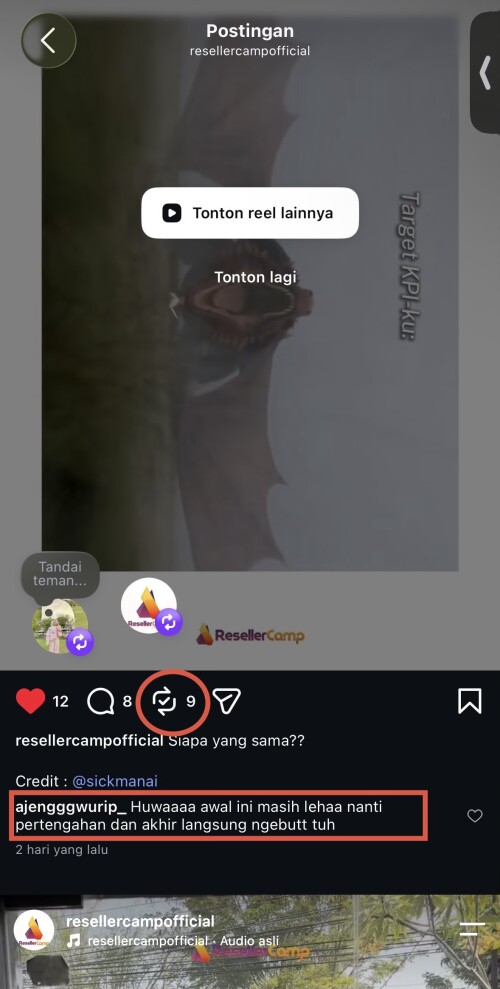This screenshot has height=989, width=500.
Task: Share the post via paper plane icon
Action: (x=227, y=701)
